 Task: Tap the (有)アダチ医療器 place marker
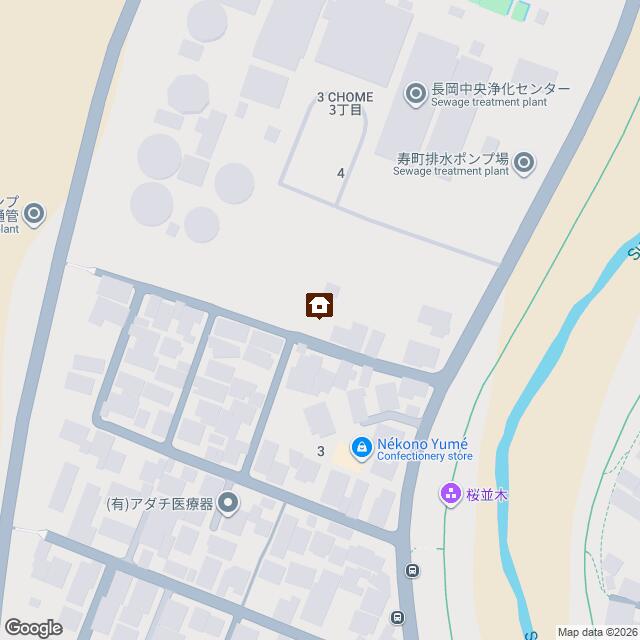tap(229, 503)
